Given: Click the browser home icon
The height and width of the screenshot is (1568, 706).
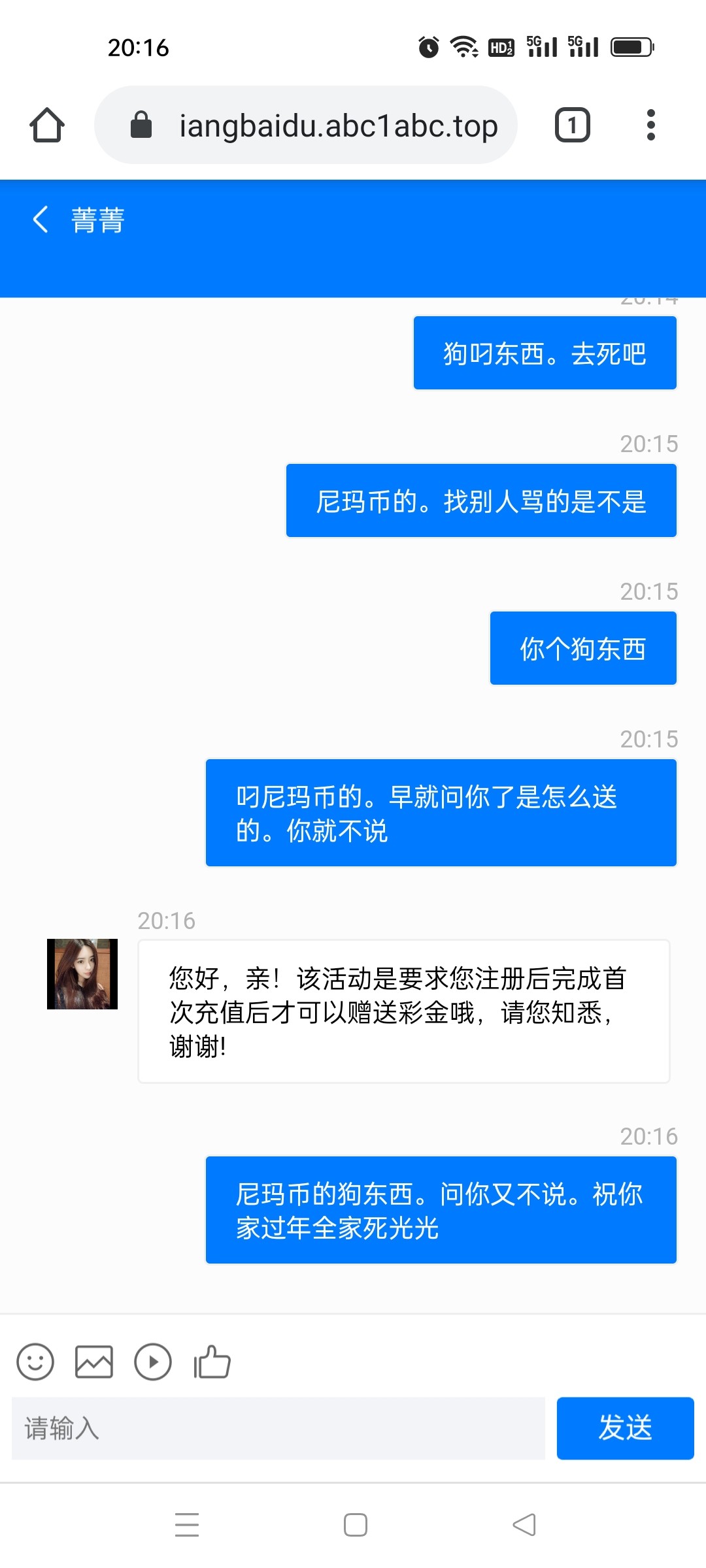Looking at the screenshot, I should [46, 125].
